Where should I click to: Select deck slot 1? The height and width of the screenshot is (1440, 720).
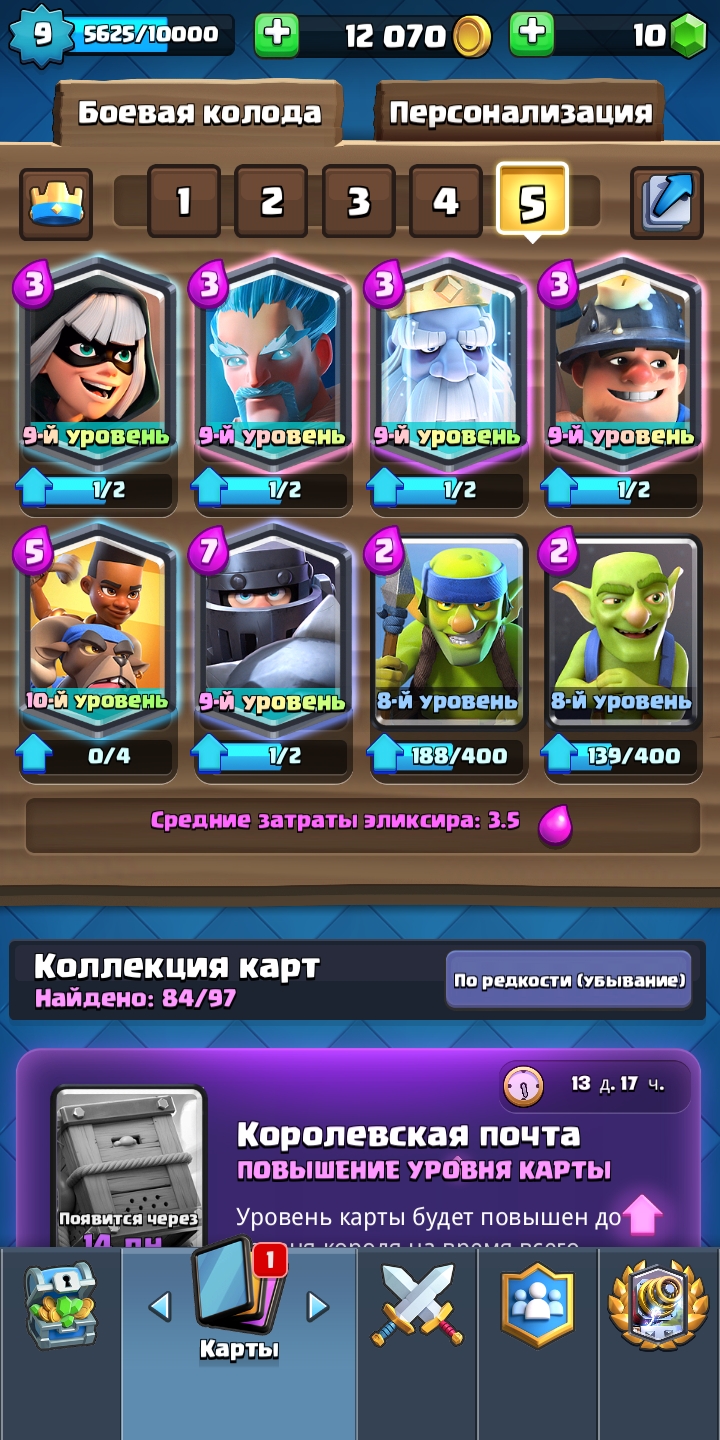click(x=184, y=202)
